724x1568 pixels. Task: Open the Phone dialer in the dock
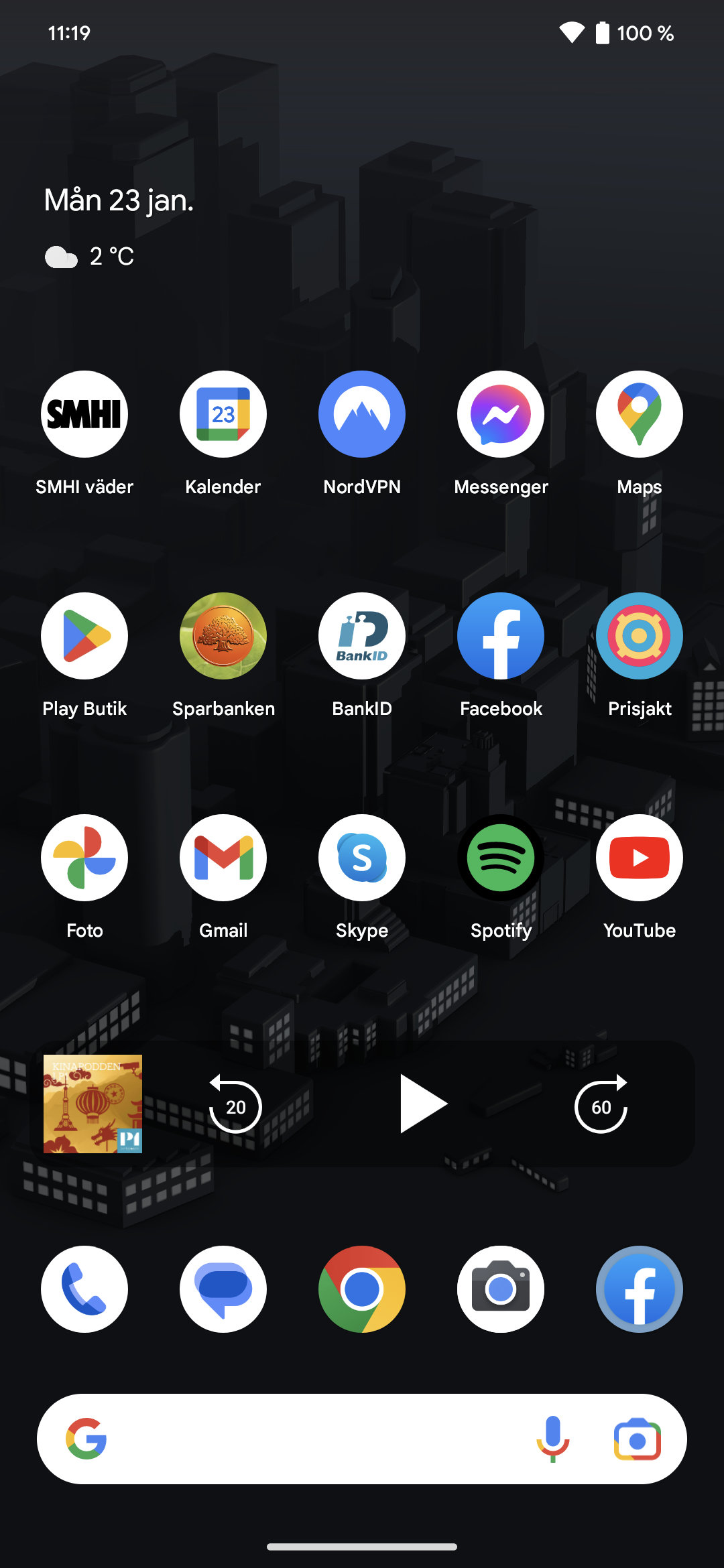tap(84, 1289)
